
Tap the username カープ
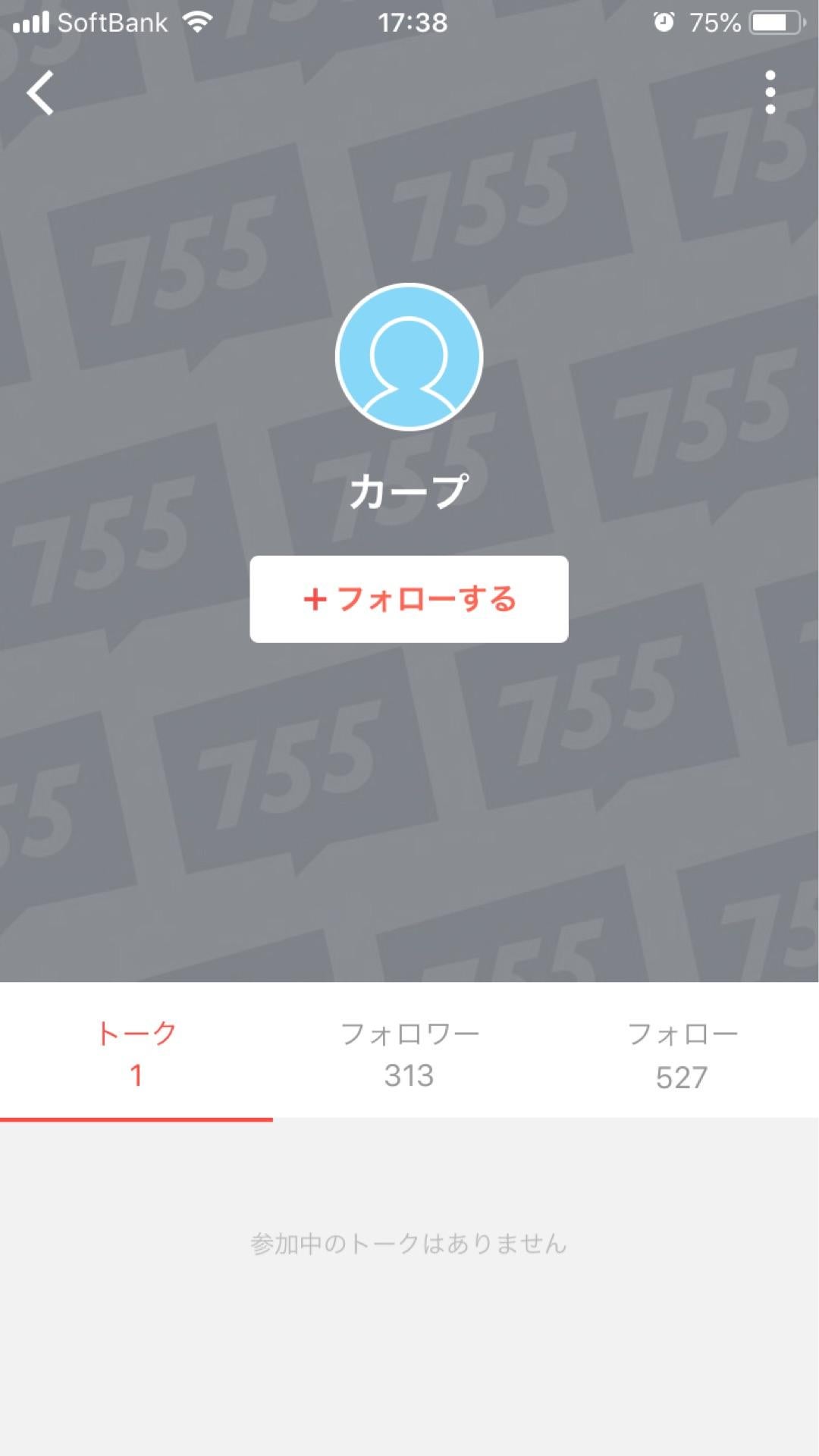pyautogui.click(x=409, y=490)
